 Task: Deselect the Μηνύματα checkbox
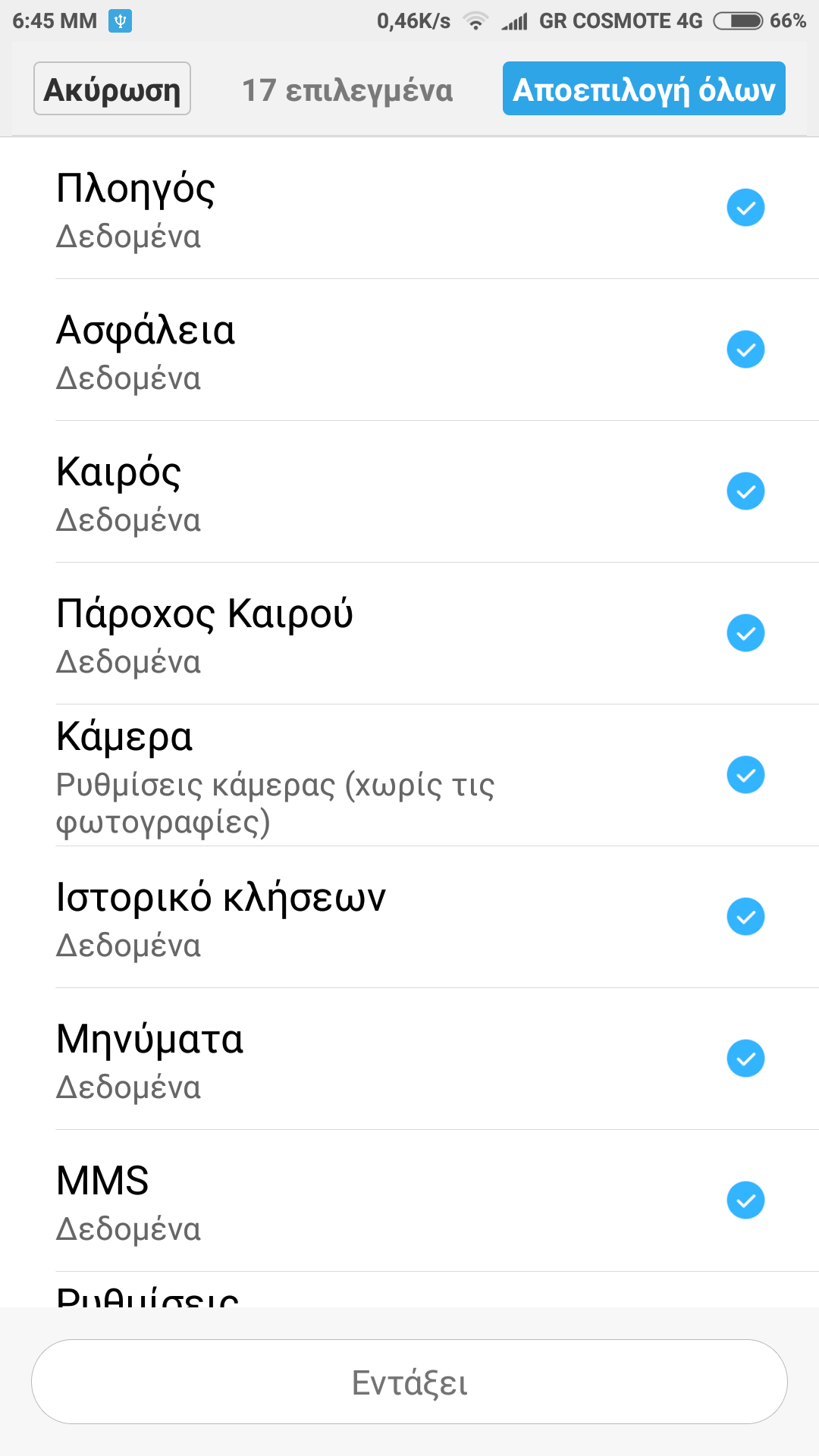tap(745, 1059)
